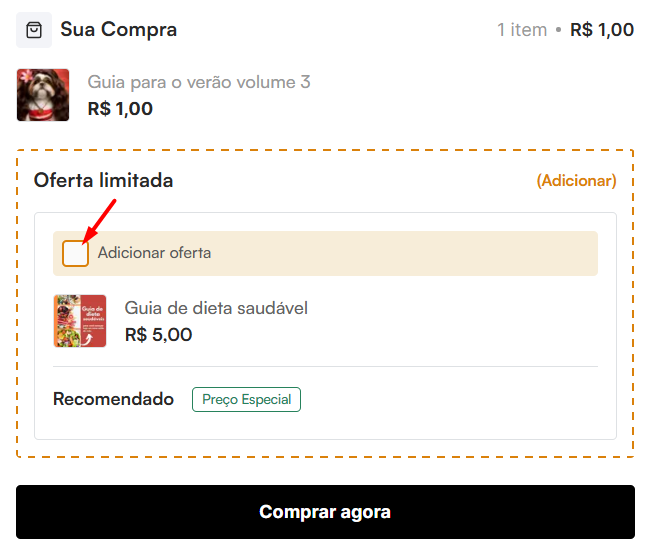This screenshot has height=547, width=648.
Task: Check the Adicionar oferta checkbox
Action: 75,254
